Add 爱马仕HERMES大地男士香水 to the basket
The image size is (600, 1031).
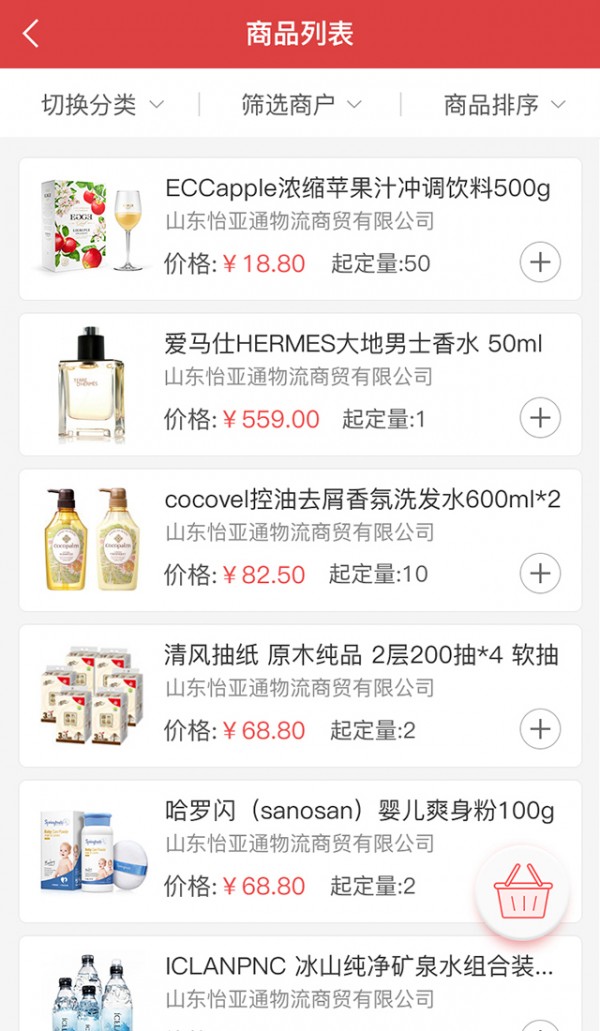(x=540, y=417)
